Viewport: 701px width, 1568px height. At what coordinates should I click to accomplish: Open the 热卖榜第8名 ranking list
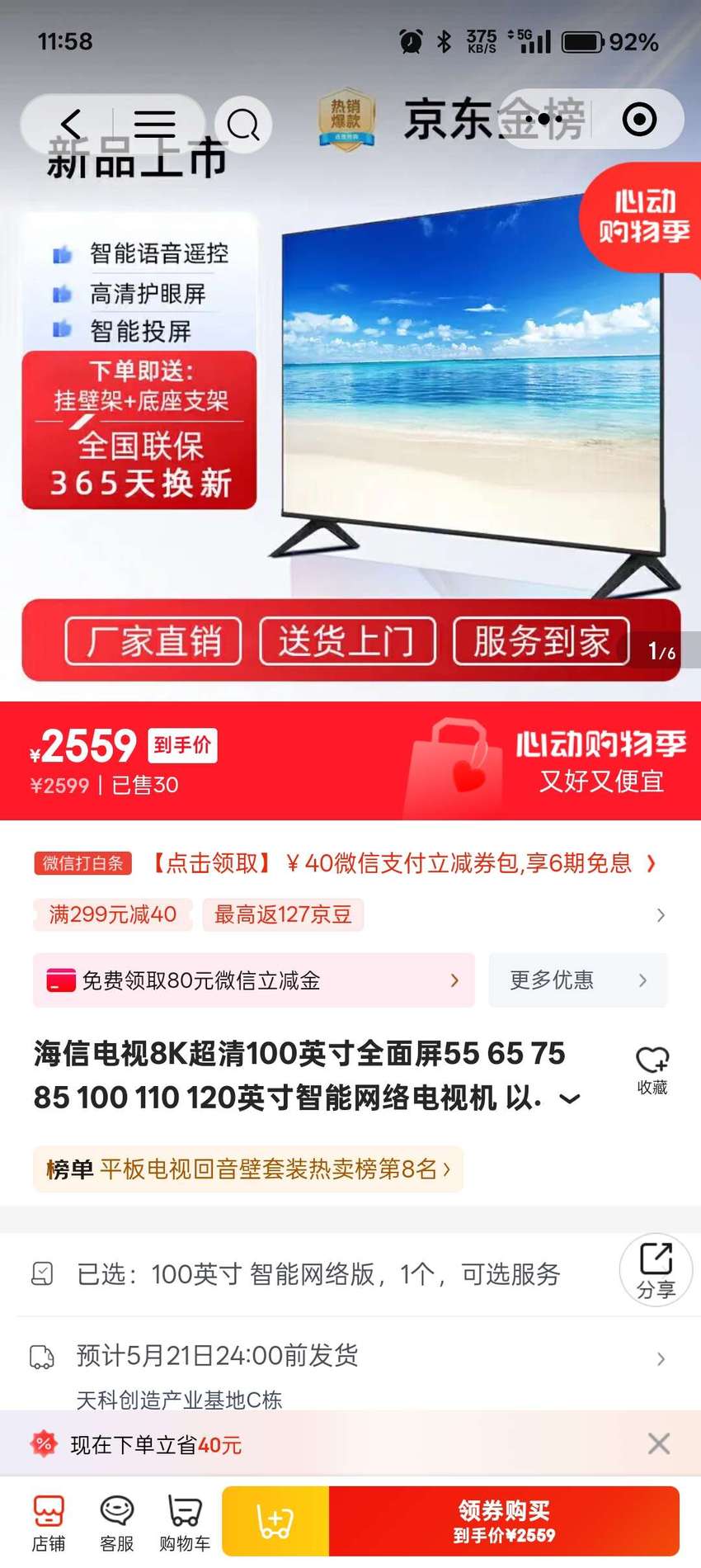(248, 1169)
